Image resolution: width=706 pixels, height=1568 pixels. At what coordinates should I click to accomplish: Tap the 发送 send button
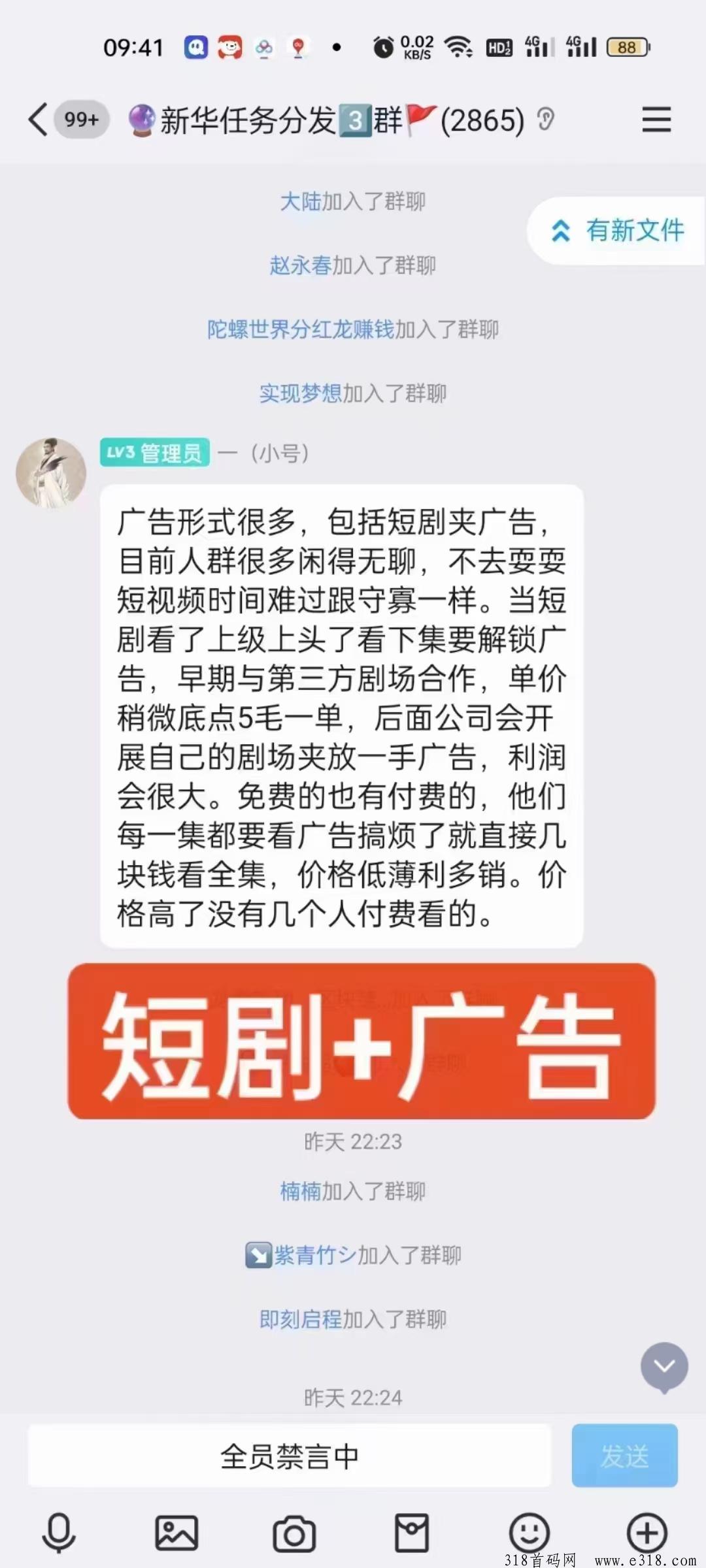(x=624, y=1456)
